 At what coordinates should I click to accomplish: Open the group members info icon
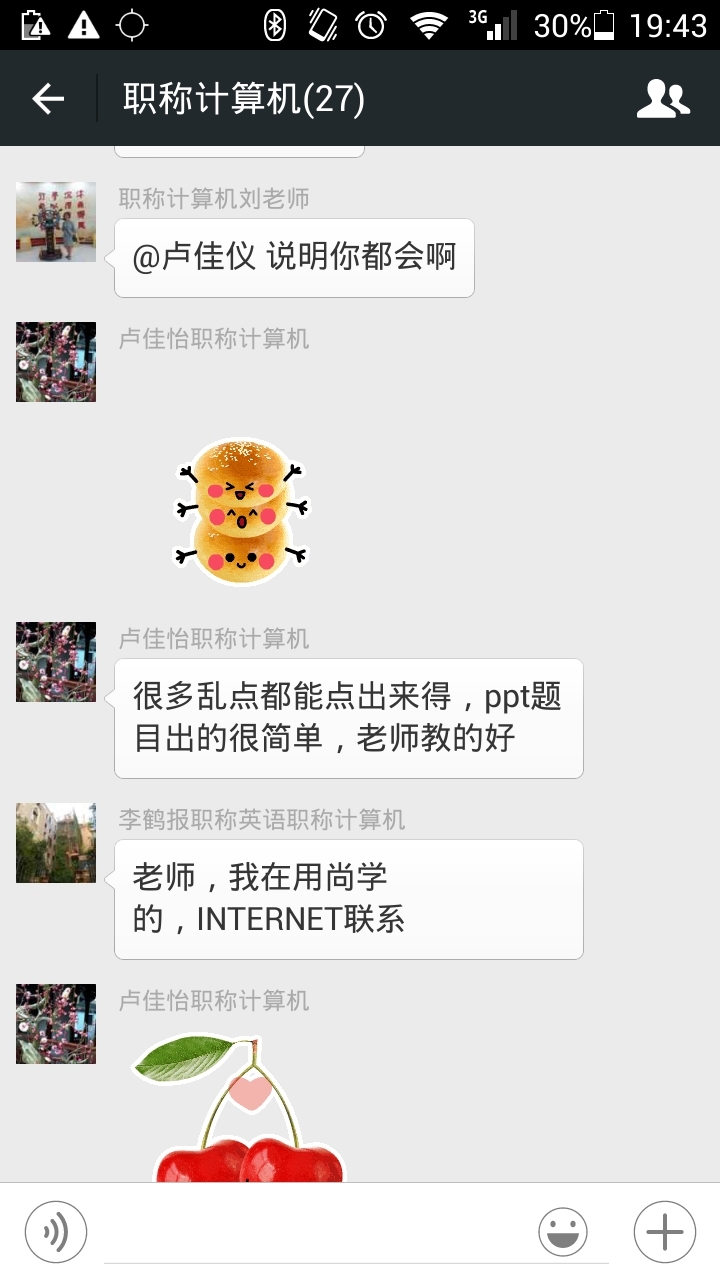[x=663, y=98]
